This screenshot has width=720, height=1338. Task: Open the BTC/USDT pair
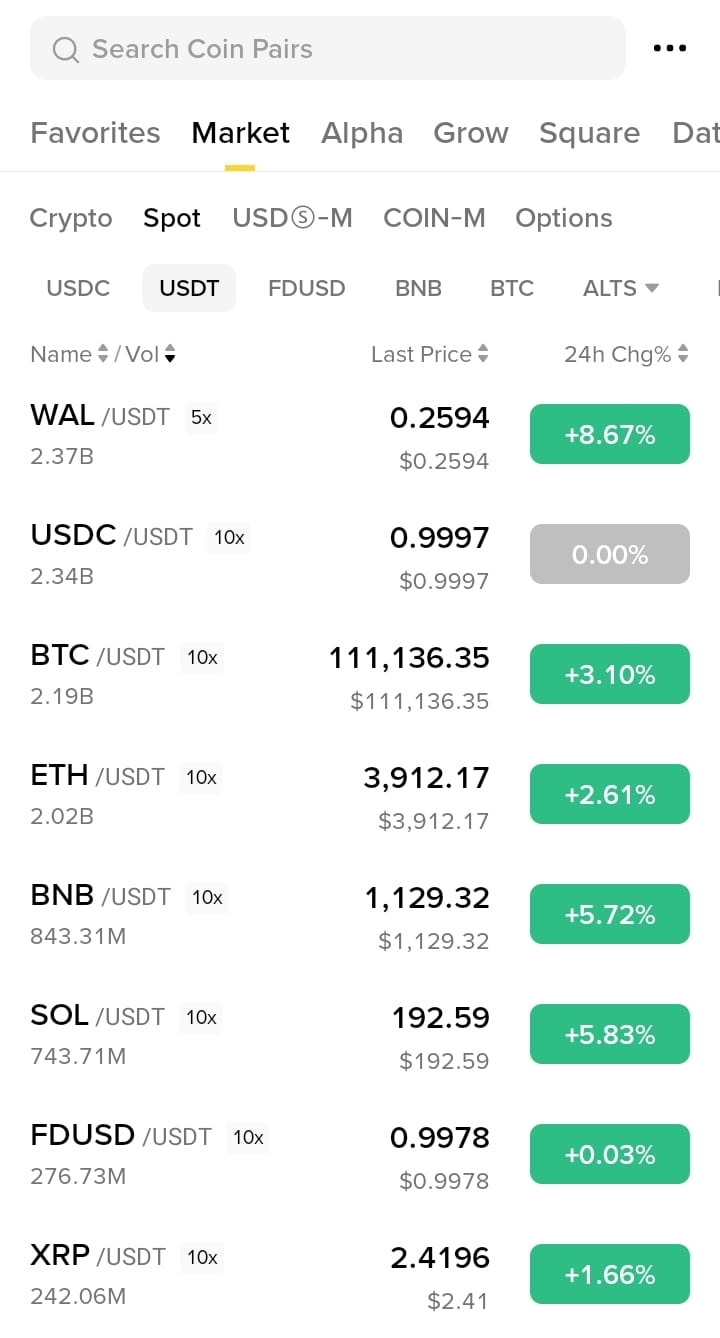coord(360,675)
